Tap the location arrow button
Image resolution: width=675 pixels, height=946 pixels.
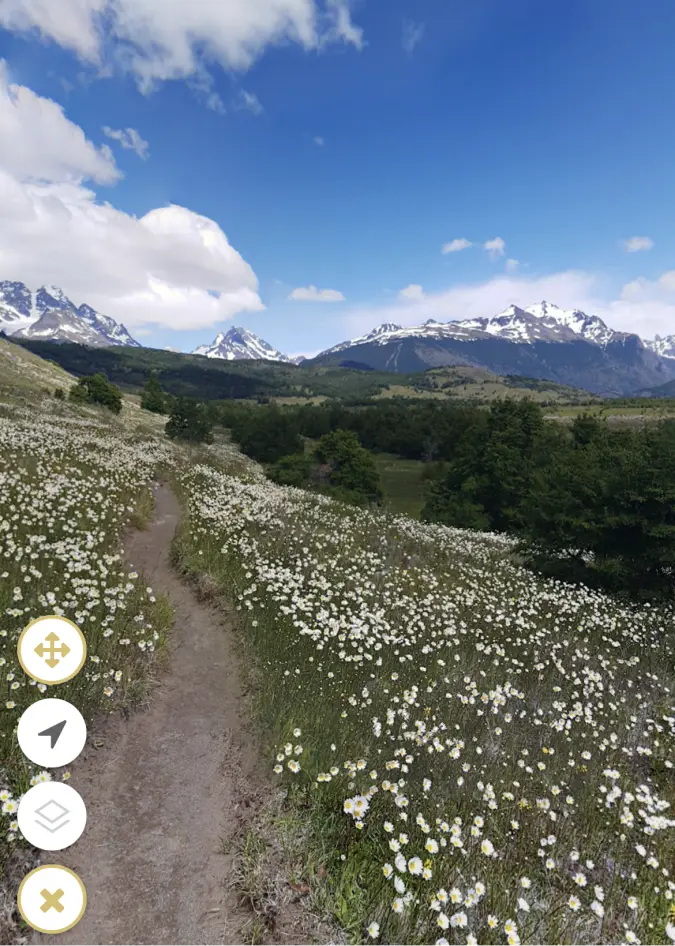tap(52, 733)
